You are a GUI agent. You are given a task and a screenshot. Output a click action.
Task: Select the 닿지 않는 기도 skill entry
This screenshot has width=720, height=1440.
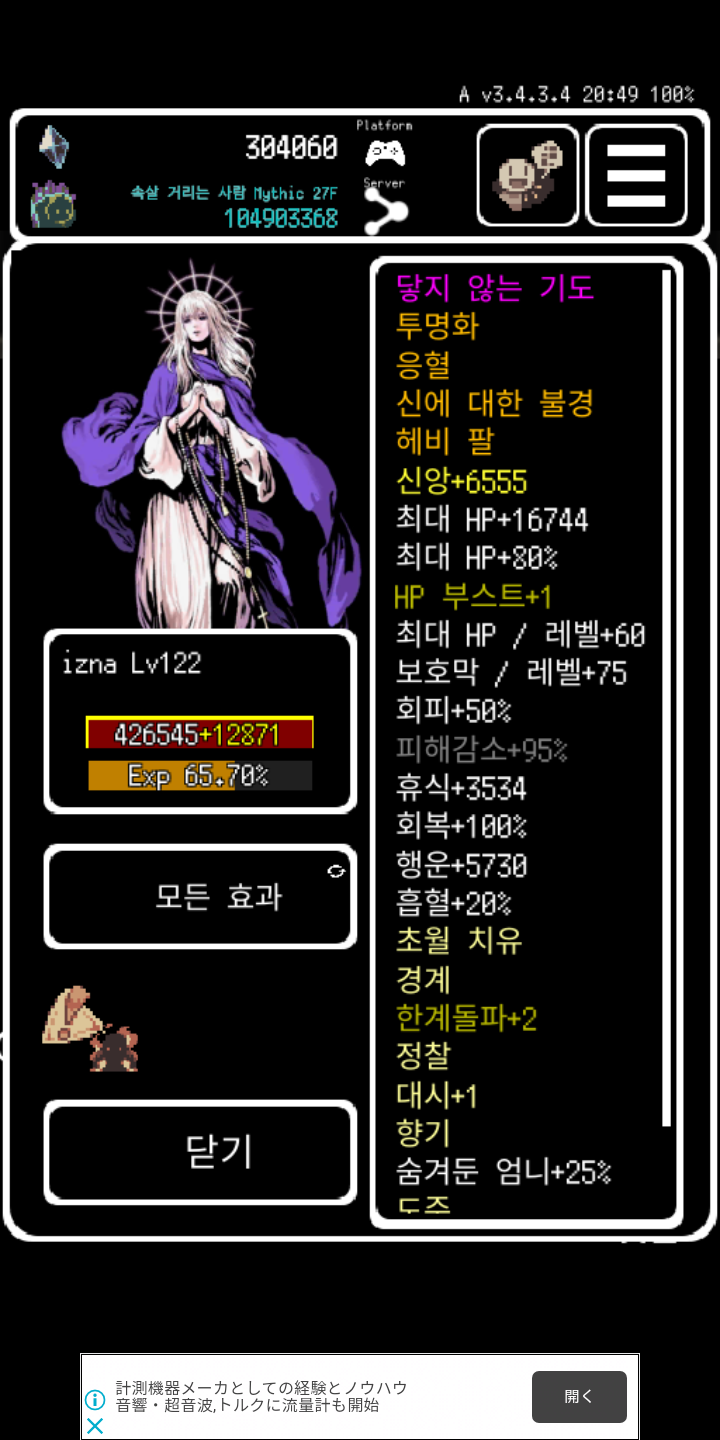(495, 289)
